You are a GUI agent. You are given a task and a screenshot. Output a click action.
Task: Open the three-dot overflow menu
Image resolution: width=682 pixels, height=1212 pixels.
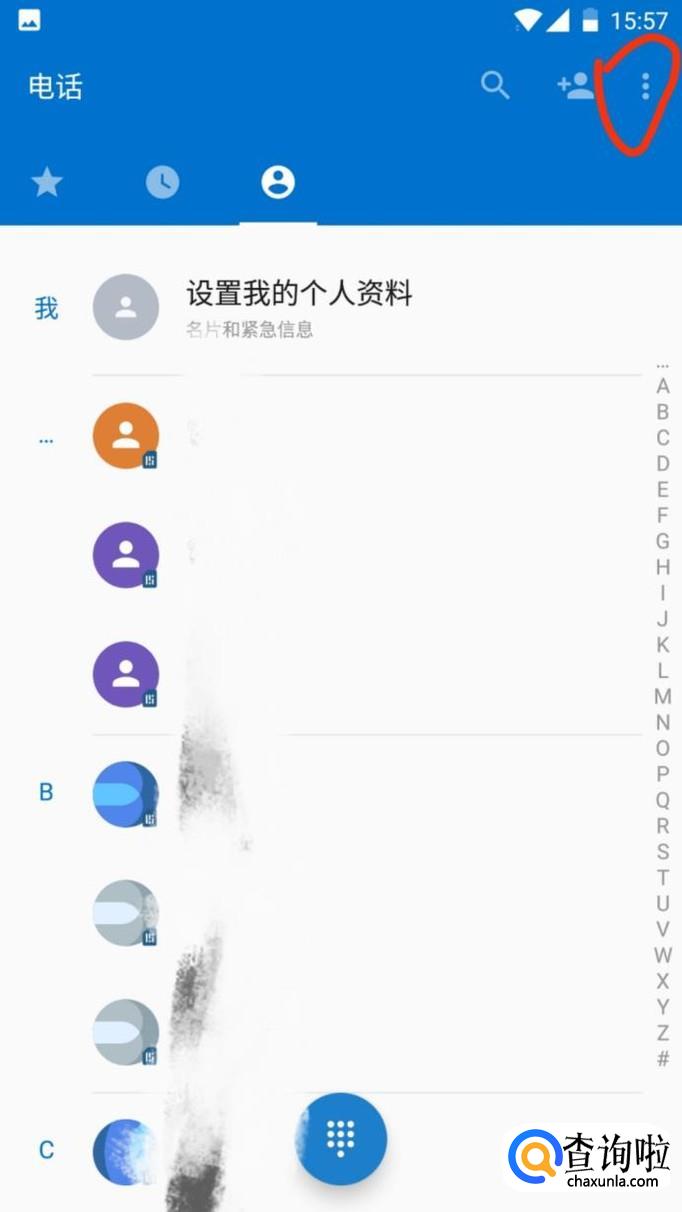click(645, 86)
